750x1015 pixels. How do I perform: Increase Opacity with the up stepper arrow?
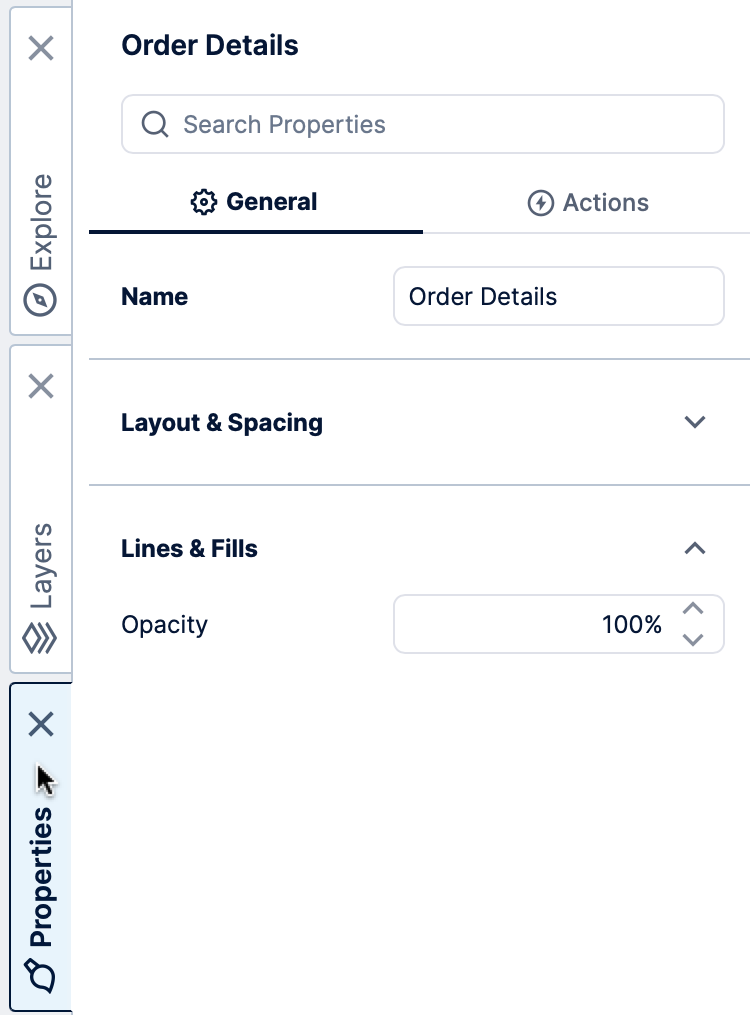click(692, 610)
